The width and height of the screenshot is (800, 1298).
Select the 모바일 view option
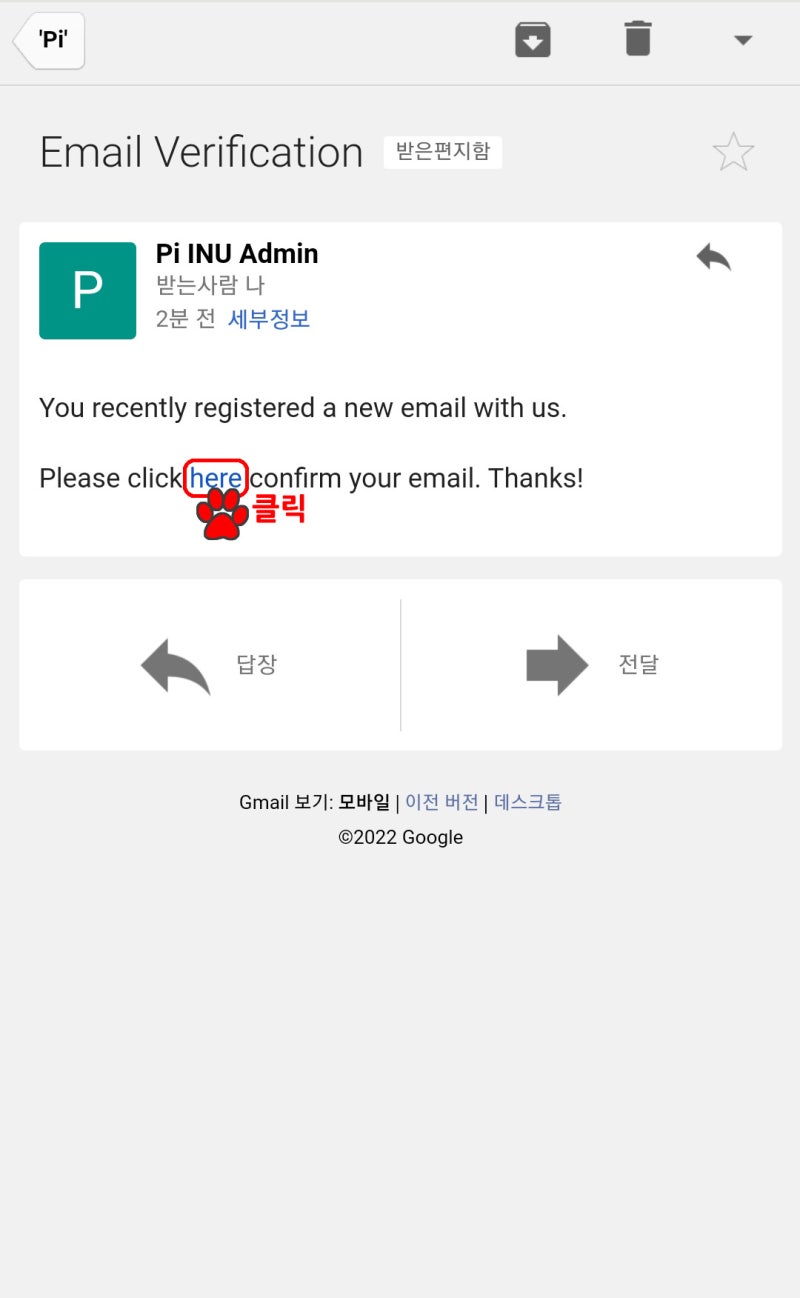pyautogui.click(x=364, y=801)
